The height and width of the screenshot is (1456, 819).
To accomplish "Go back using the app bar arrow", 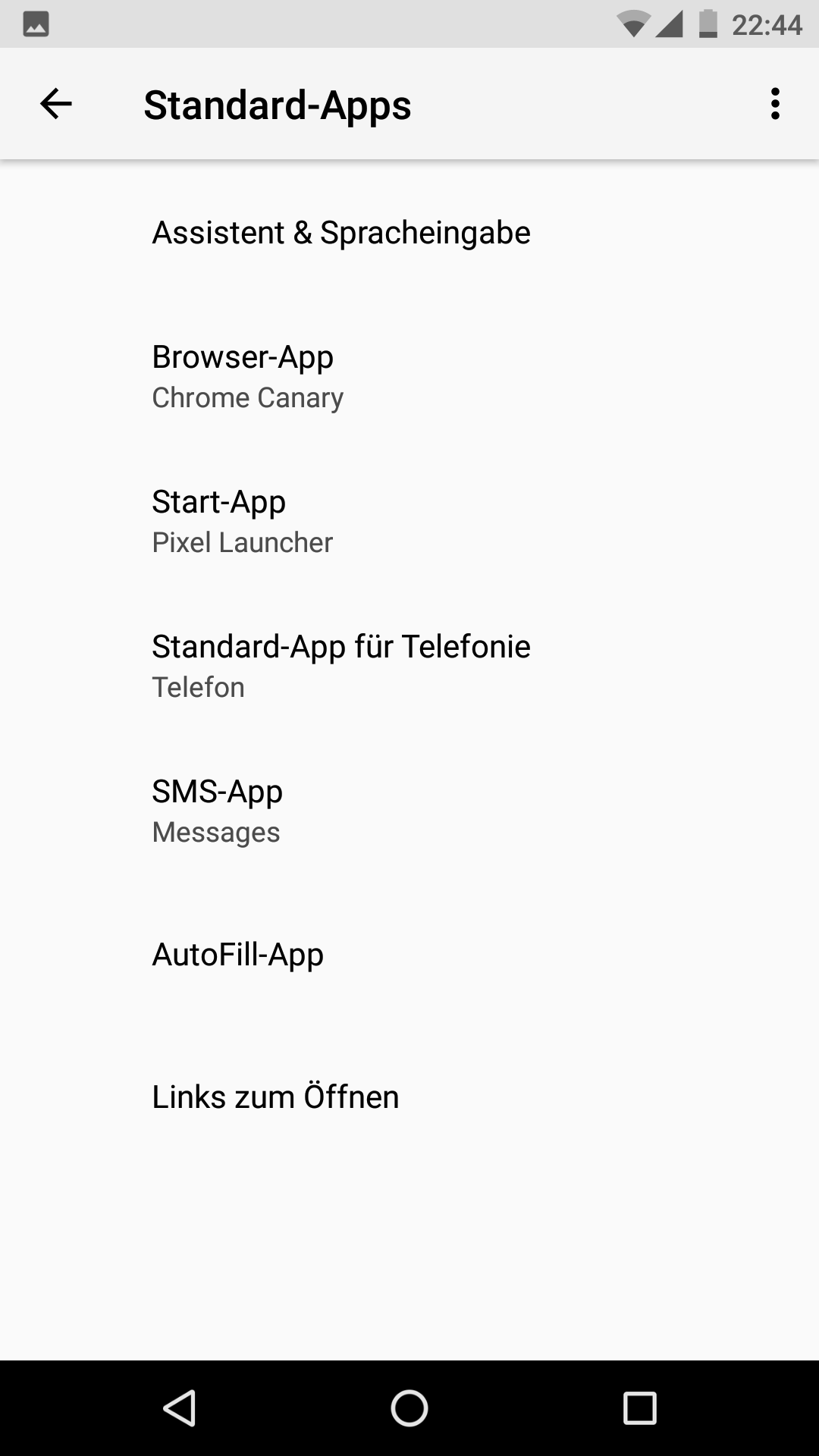I will coord(55,104).
